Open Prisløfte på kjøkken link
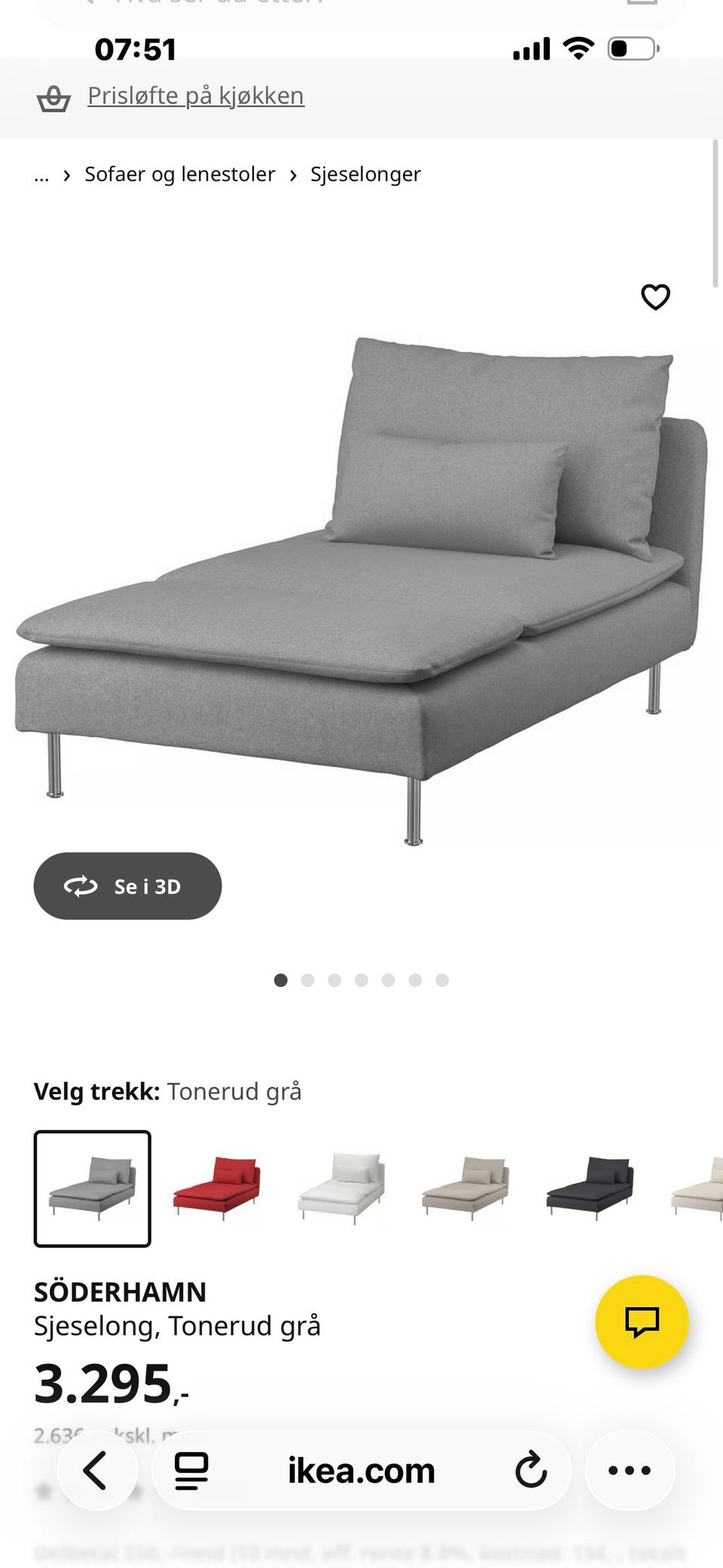 pyautogui.click(x=195, y=96)
